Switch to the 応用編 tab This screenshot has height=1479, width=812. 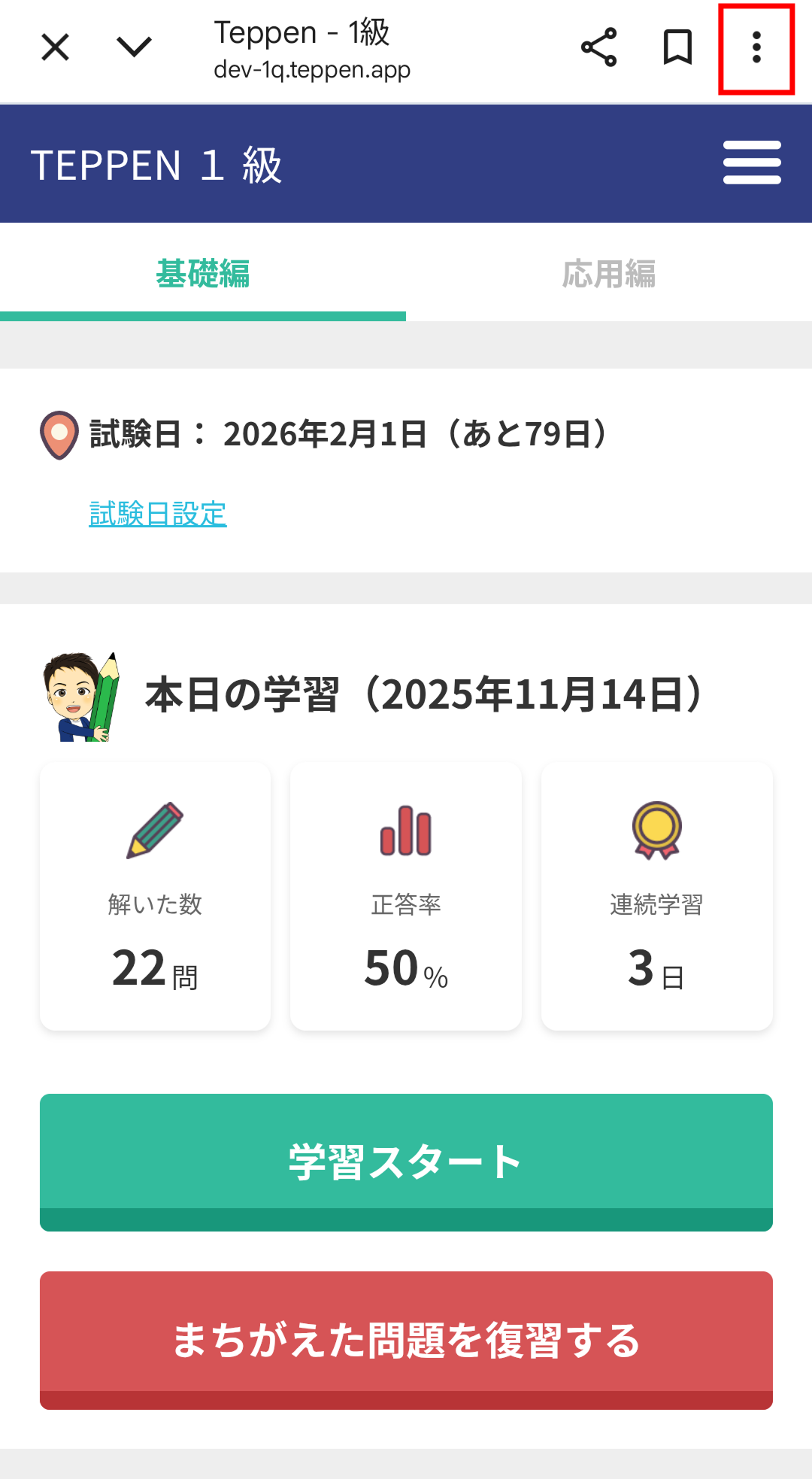click(609, 274)
